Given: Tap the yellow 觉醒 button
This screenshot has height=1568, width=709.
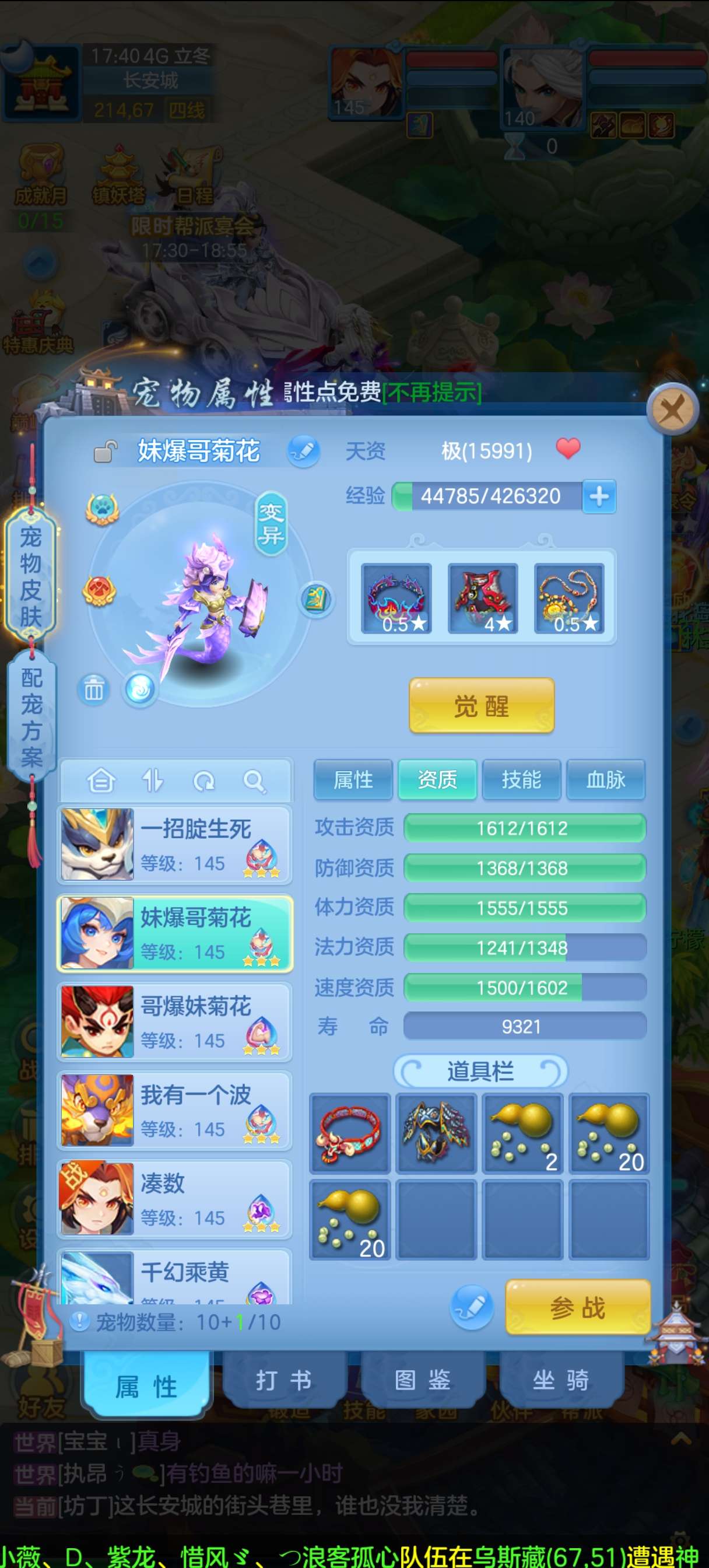Looking at the screenshot, I should (482, 705).
